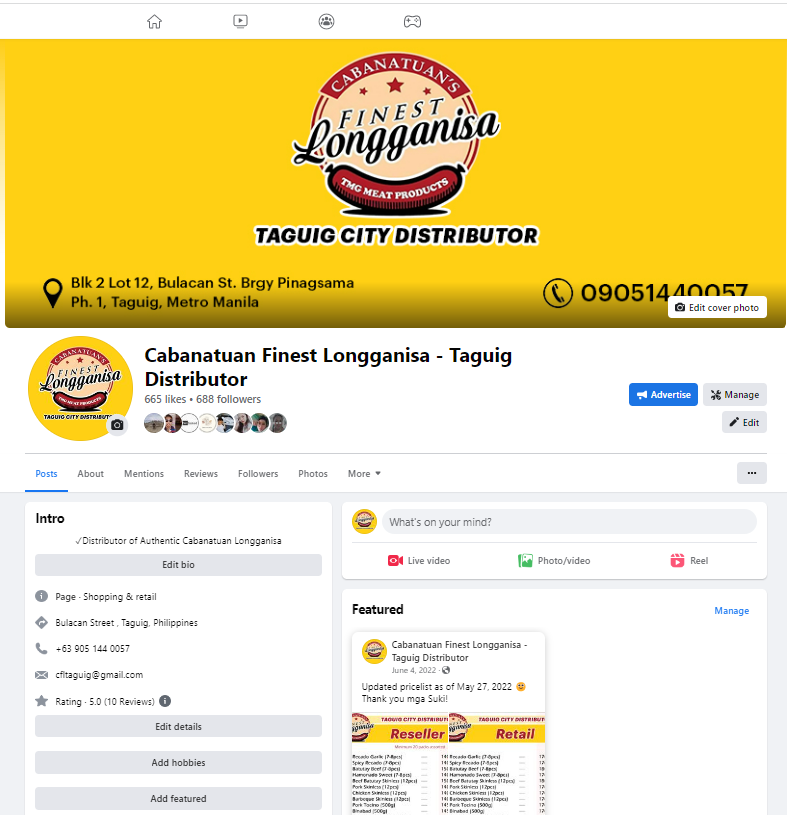
Task: Tap Edit bio button
Action: click(x=178, y=565)
